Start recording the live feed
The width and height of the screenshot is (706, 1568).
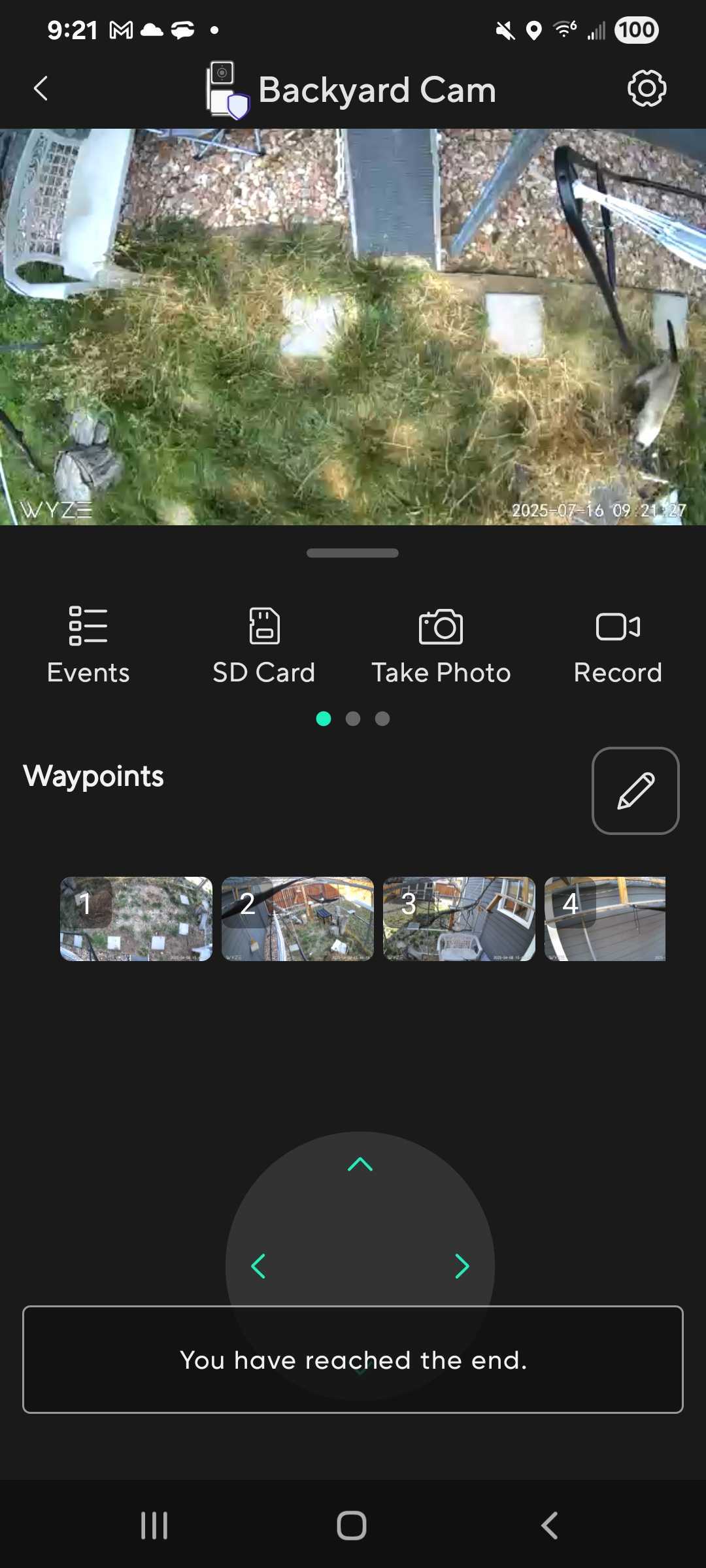(x=618, y=644)
